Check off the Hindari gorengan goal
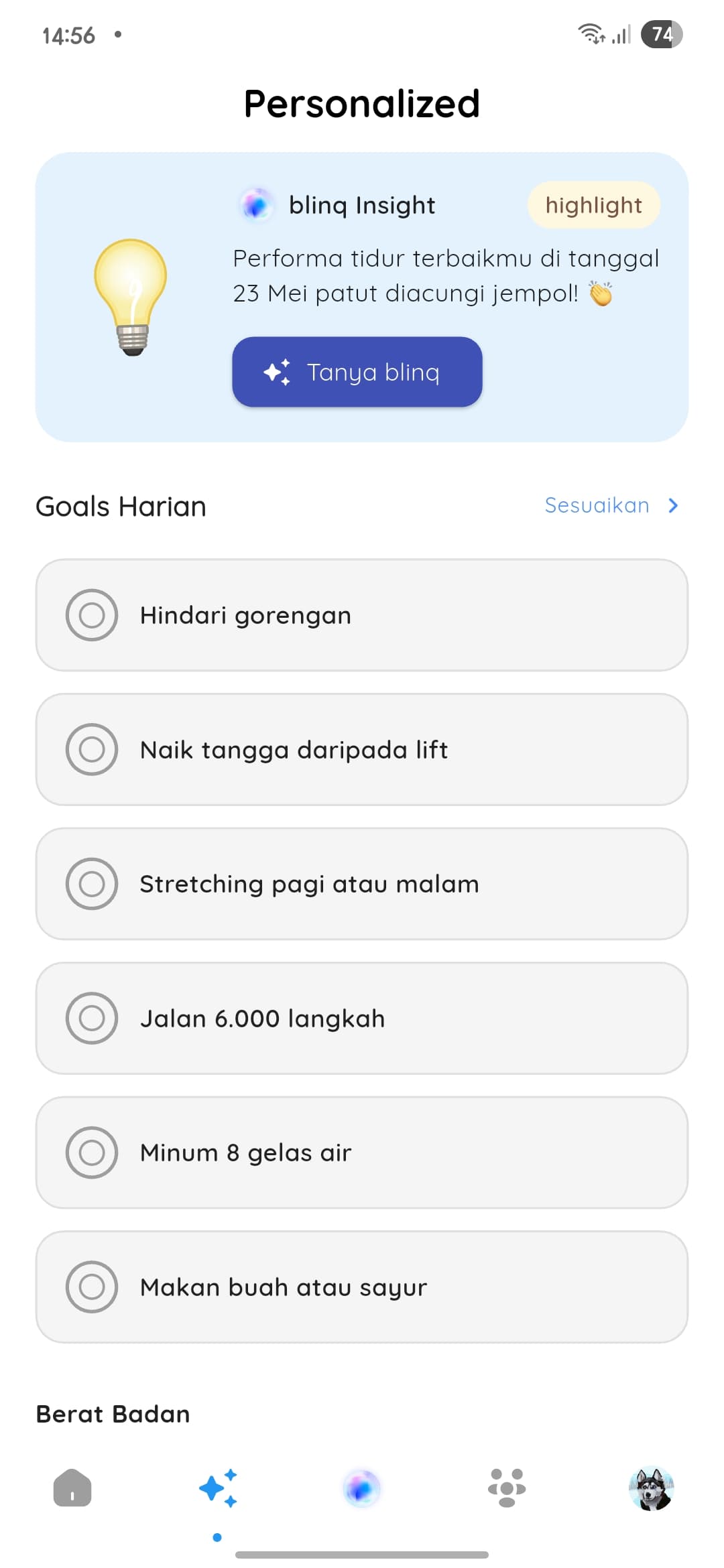 [92, 615]
